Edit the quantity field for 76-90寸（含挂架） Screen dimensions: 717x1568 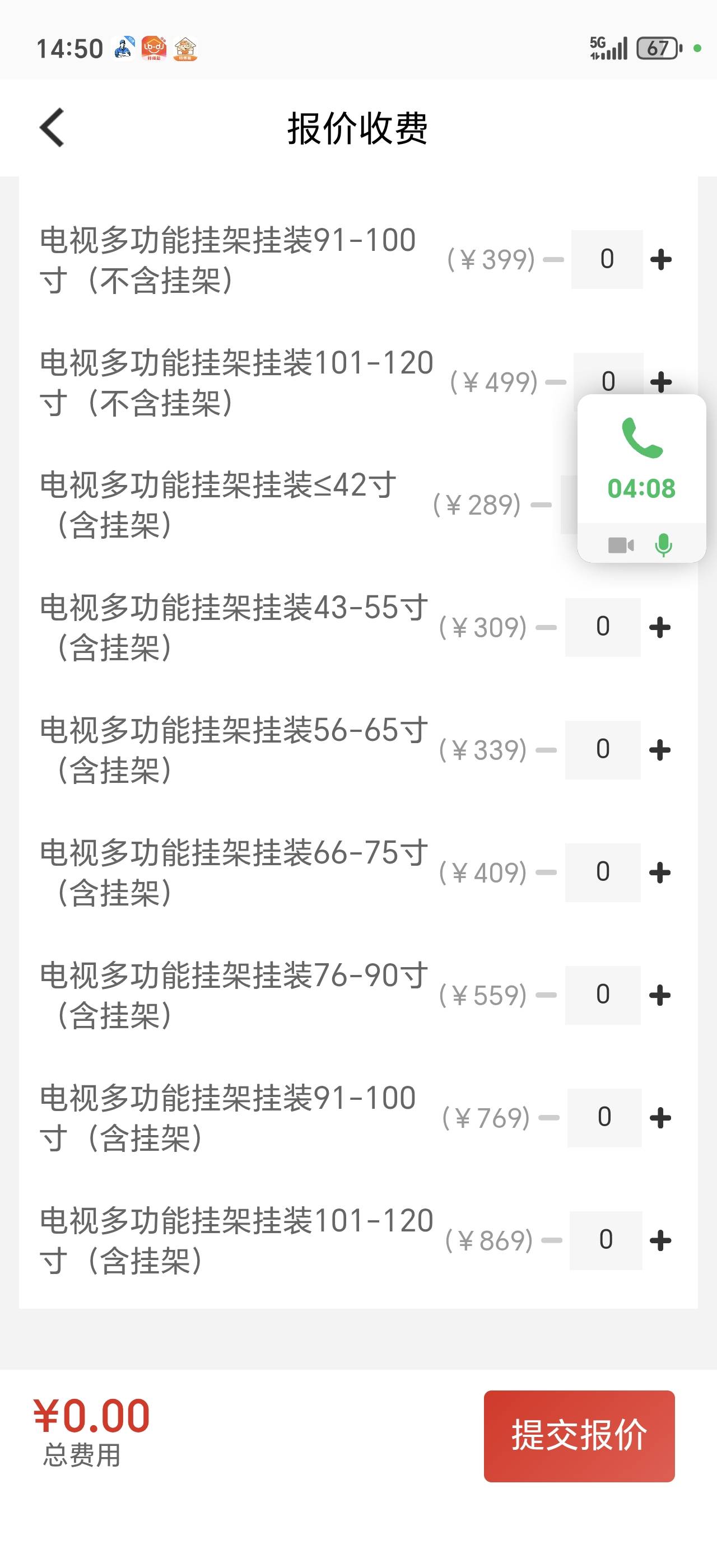click(x=603, y=996)
